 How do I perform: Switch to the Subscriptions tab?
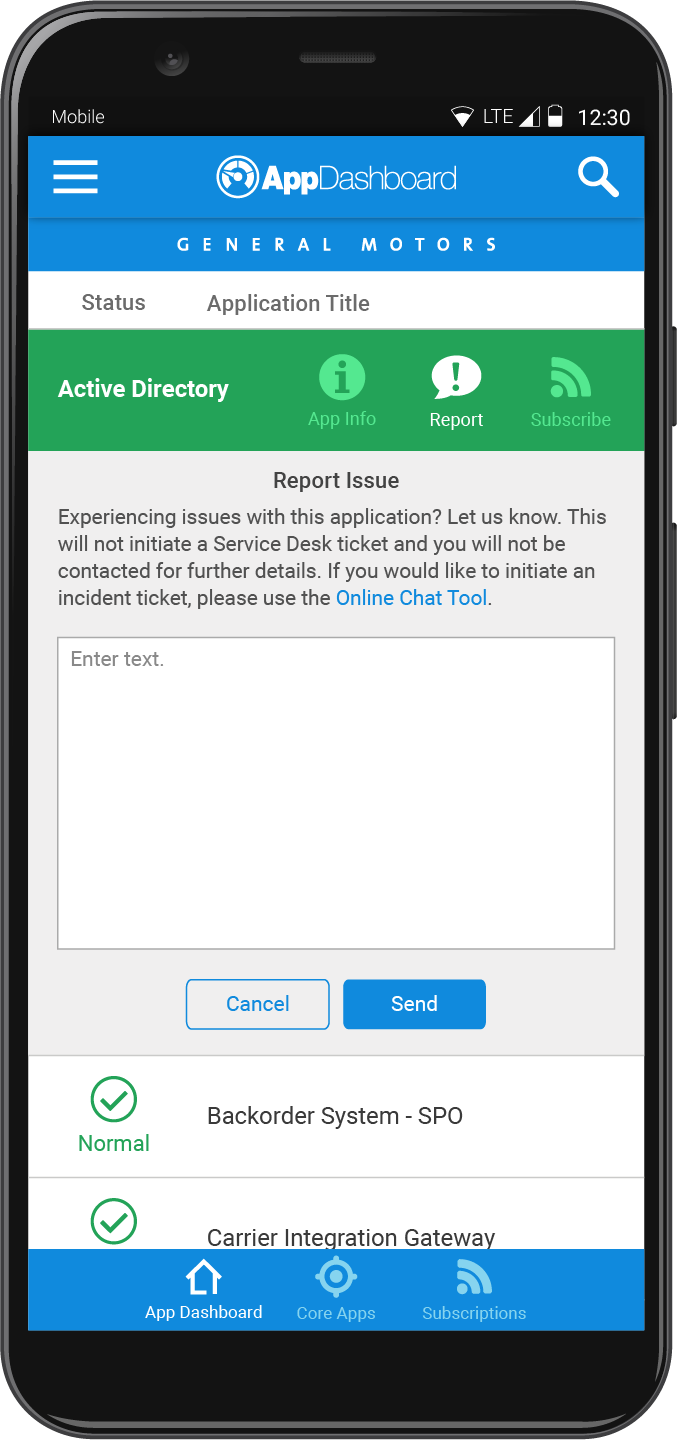pyautogui.click(x=474, y=1291)
